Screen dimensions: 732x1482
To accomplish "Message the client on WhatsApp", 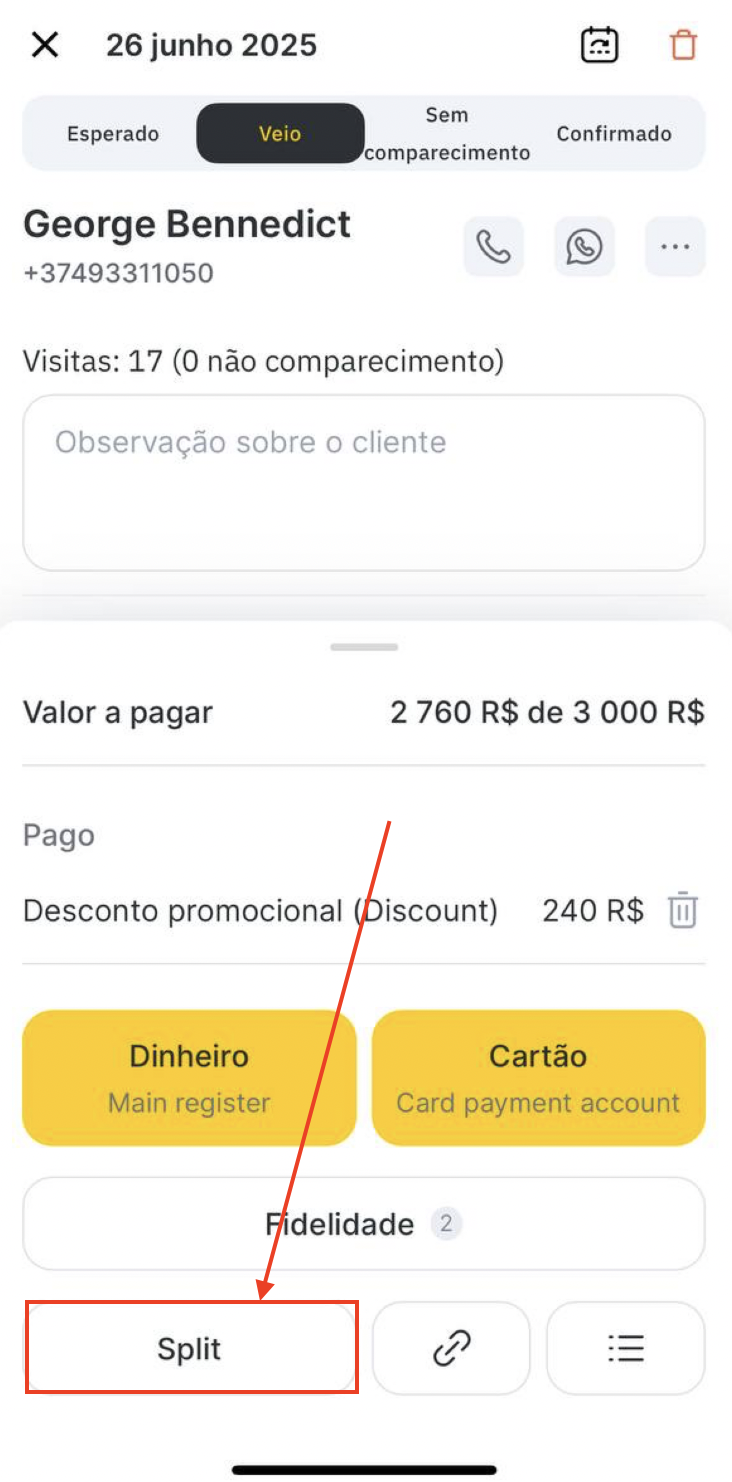I will [584, 246].
